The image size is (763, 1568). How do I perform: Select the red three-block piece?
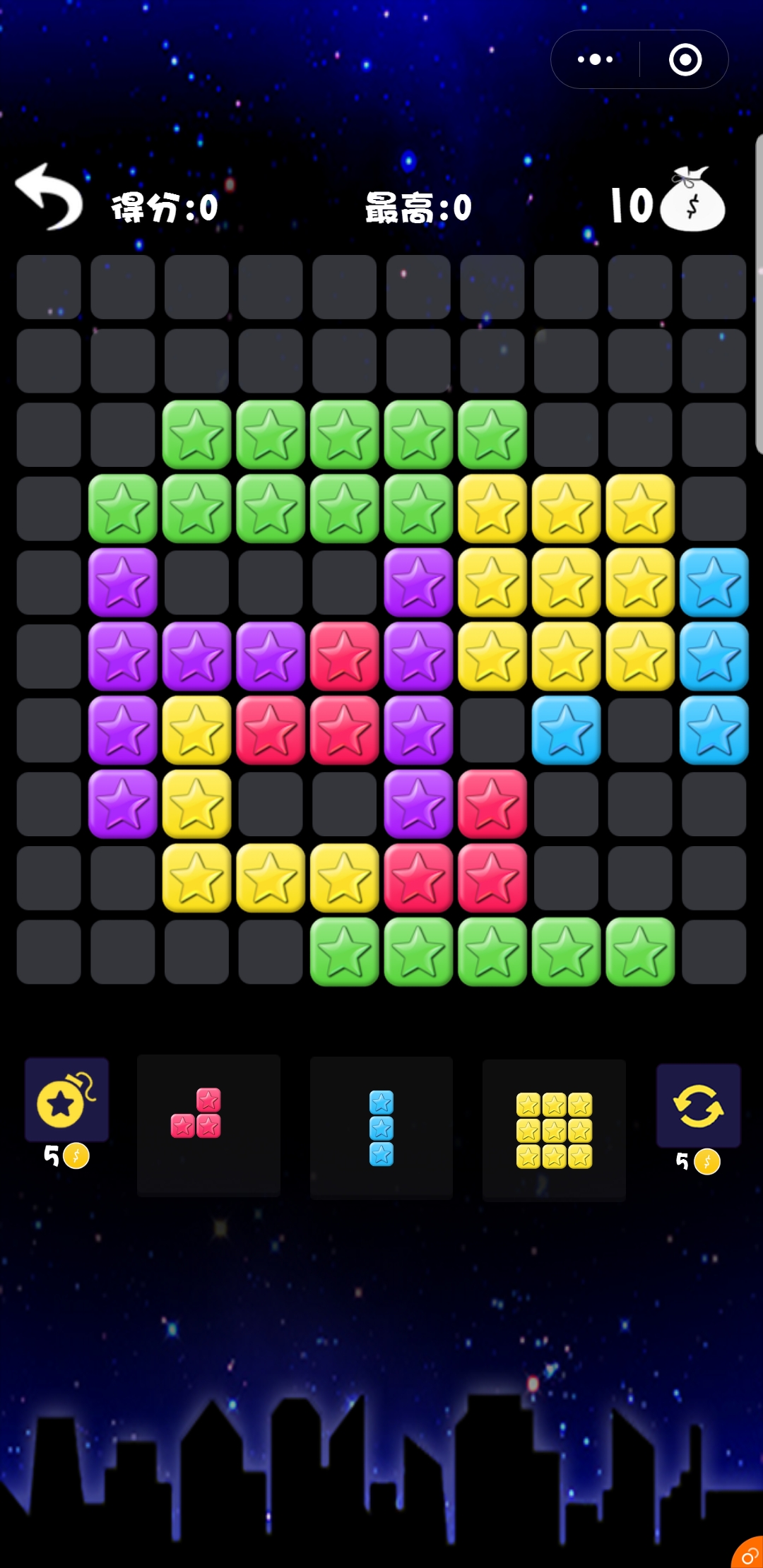tap(197, 1114)
